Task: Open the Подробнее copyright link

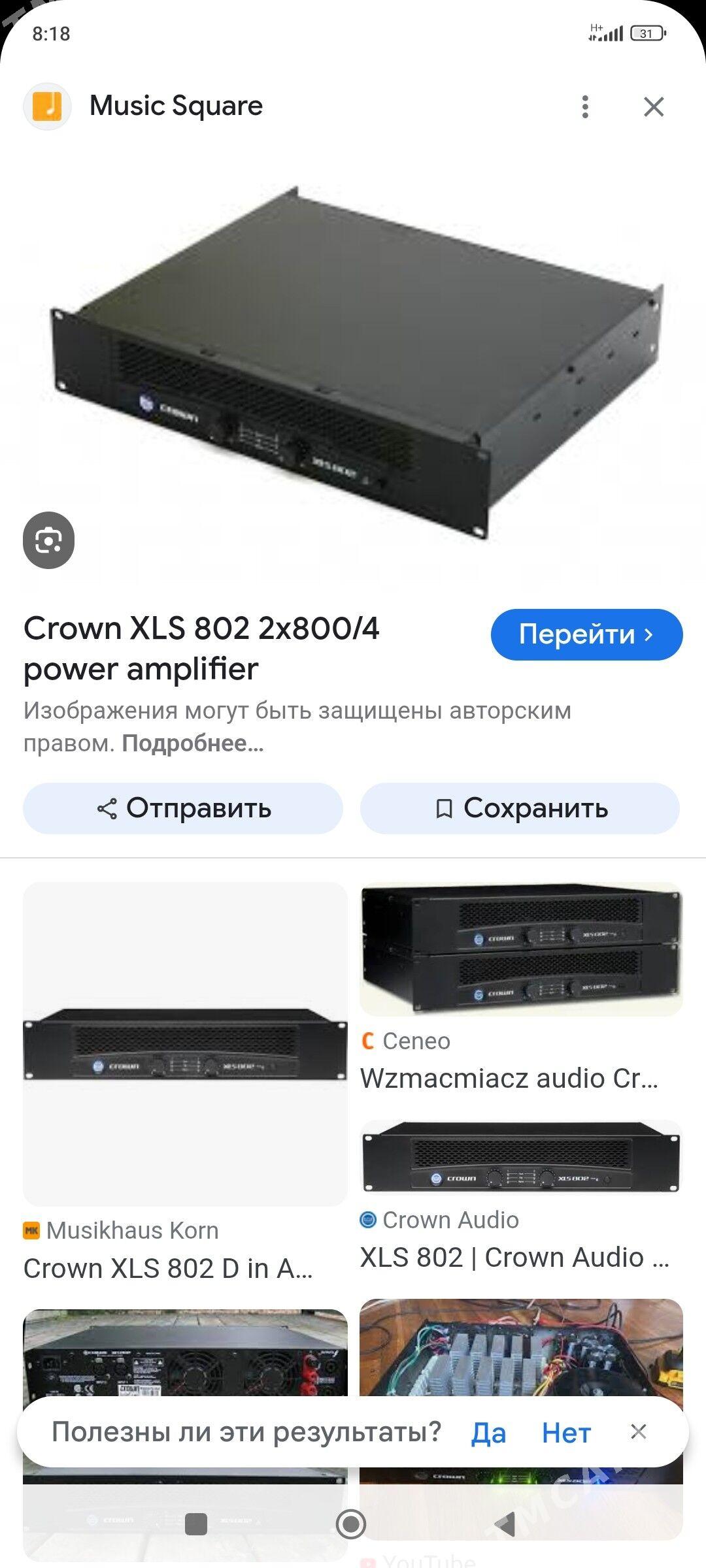Action: coord(193,743)
